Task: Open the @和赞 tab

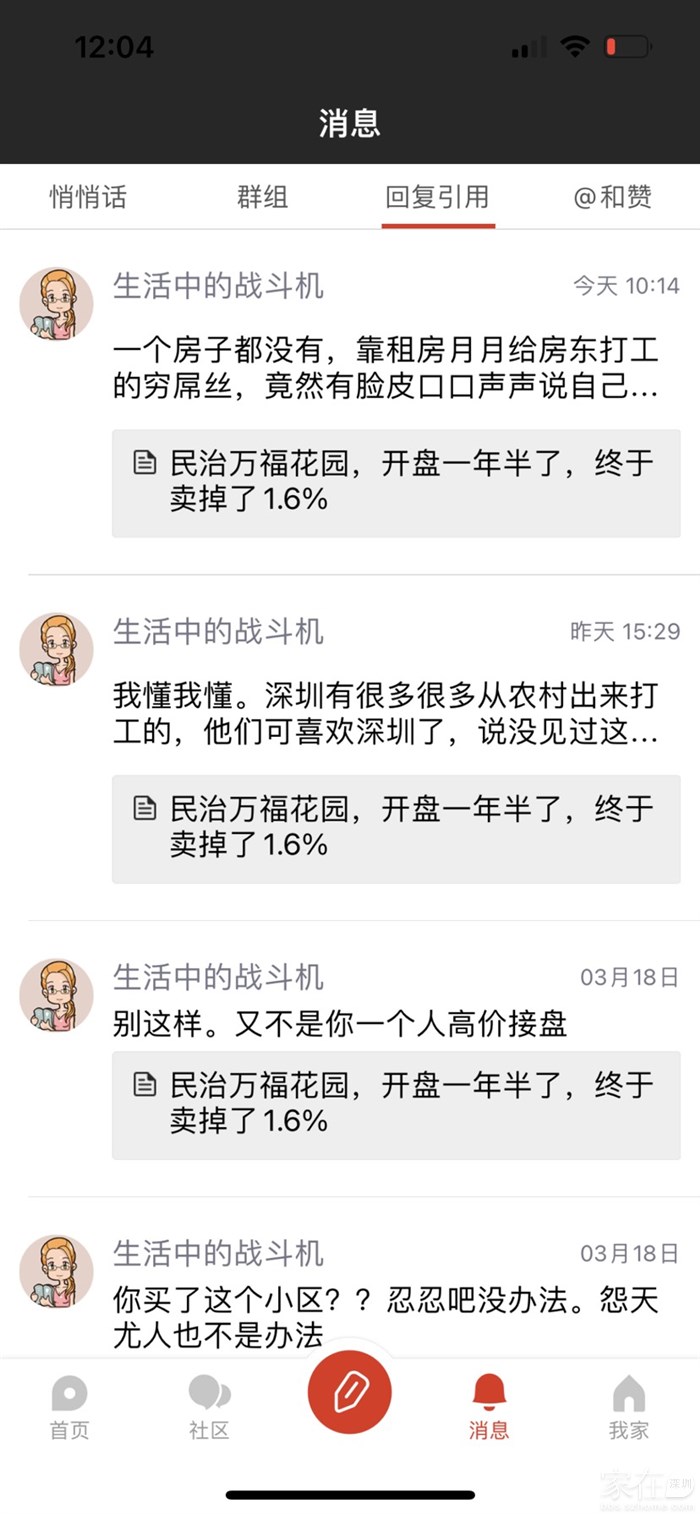Action: coord(612,197)
